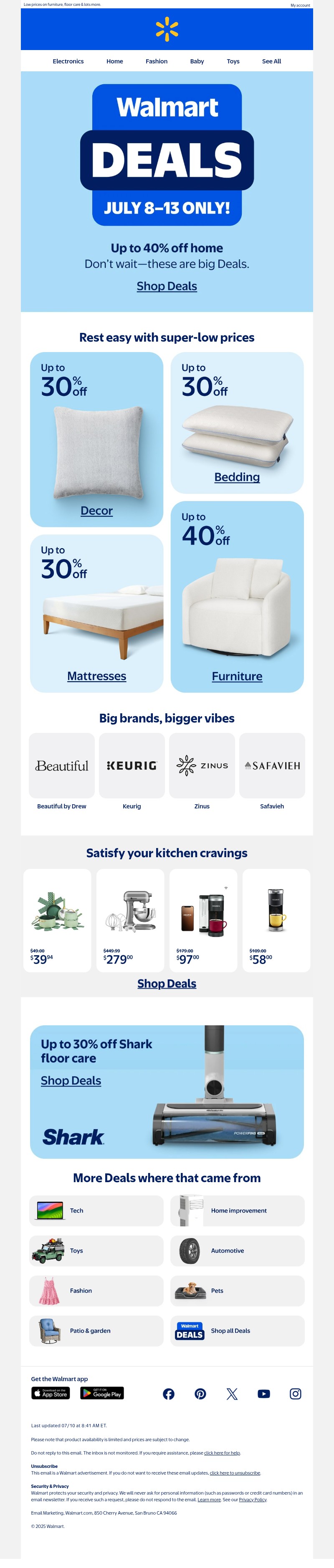View the $279 stand mixer deal
The height and width of the screenshot is (1568, 334).
tap(130, 920)
